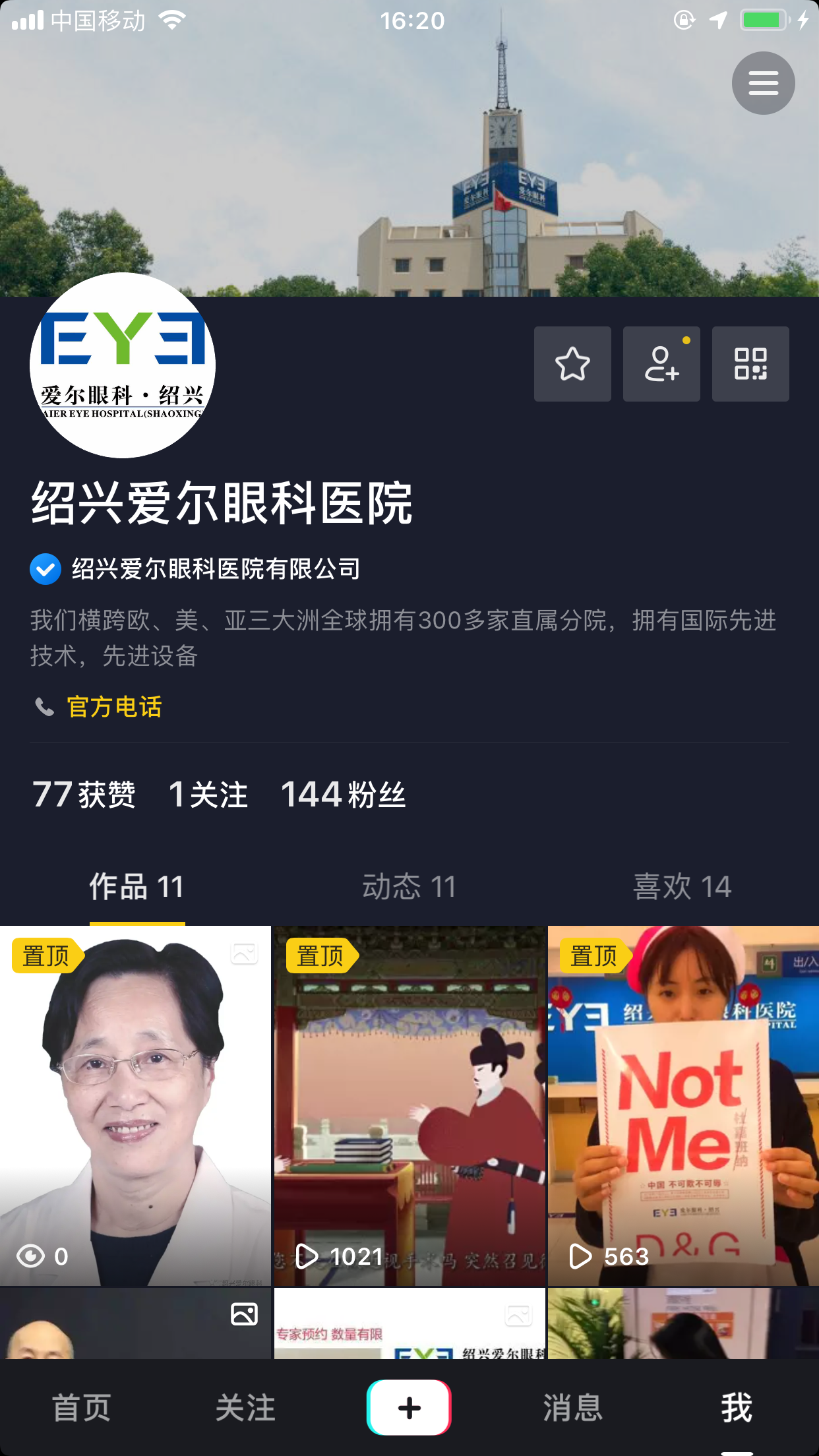The width and height of the screenshot is (819, 1456).
Task: Open the hamburger menu on the cover
Action: tap(763, 83)
